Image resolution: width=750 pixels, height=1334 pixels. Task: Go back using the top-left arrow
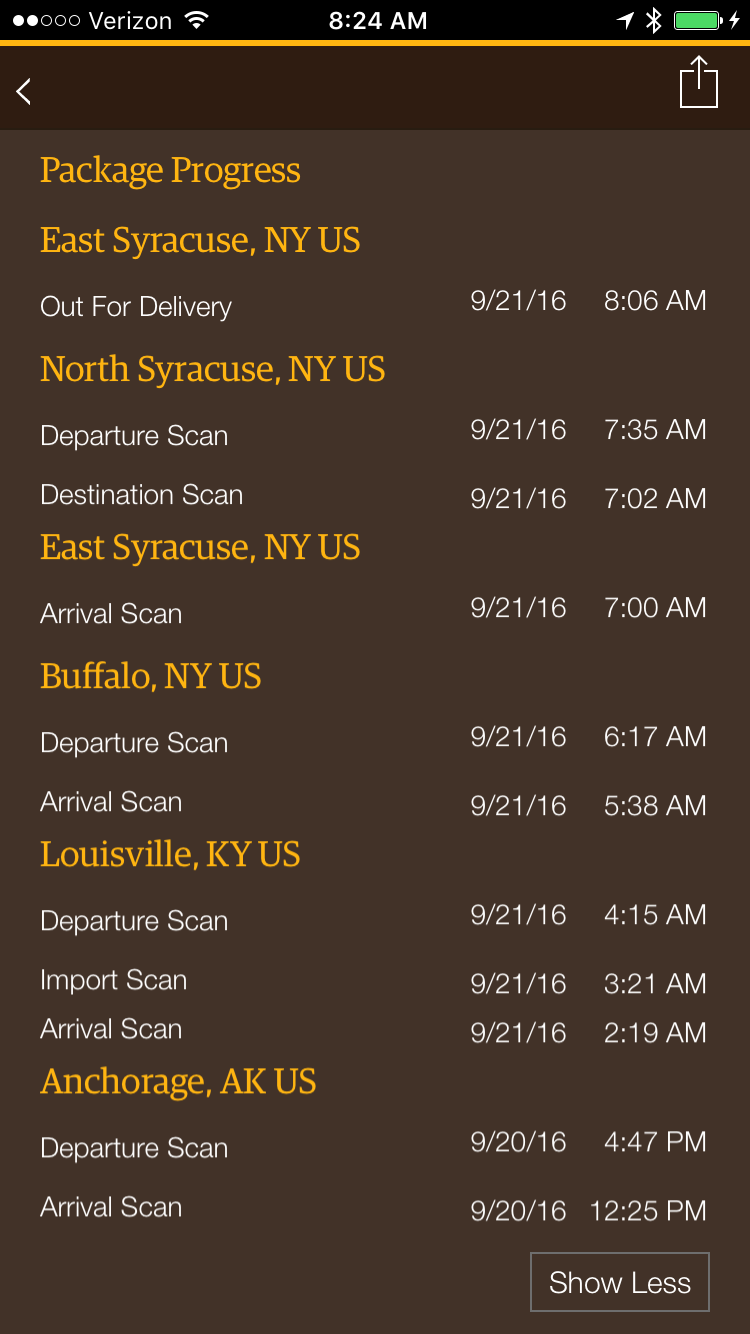[24, 91]
